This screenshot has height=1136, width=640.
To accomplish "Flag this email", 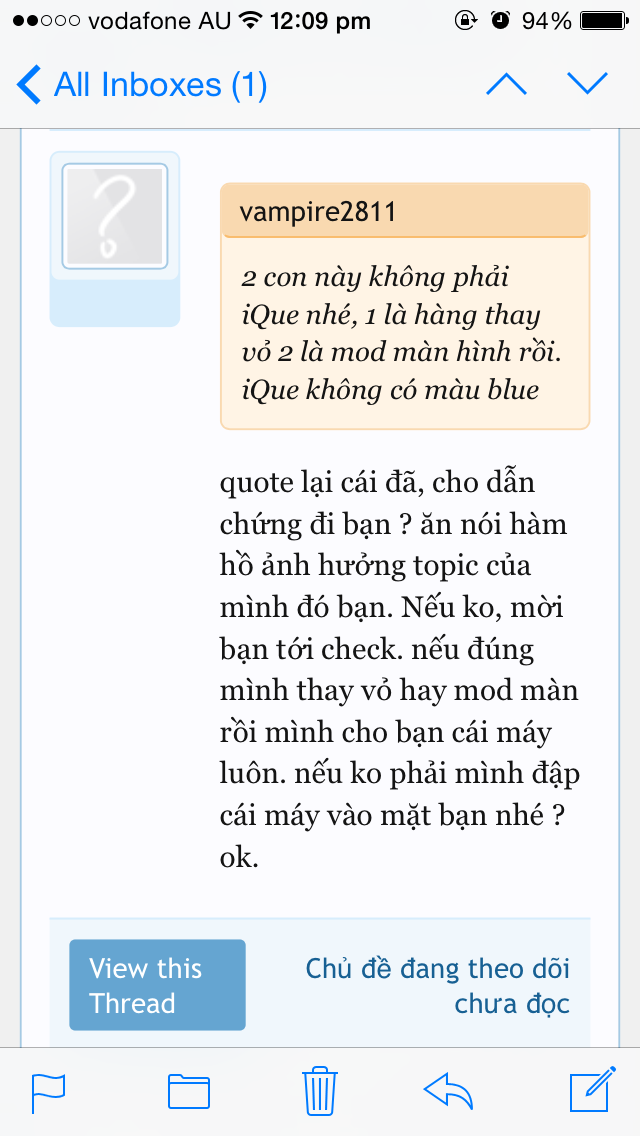I will 48,1093.
